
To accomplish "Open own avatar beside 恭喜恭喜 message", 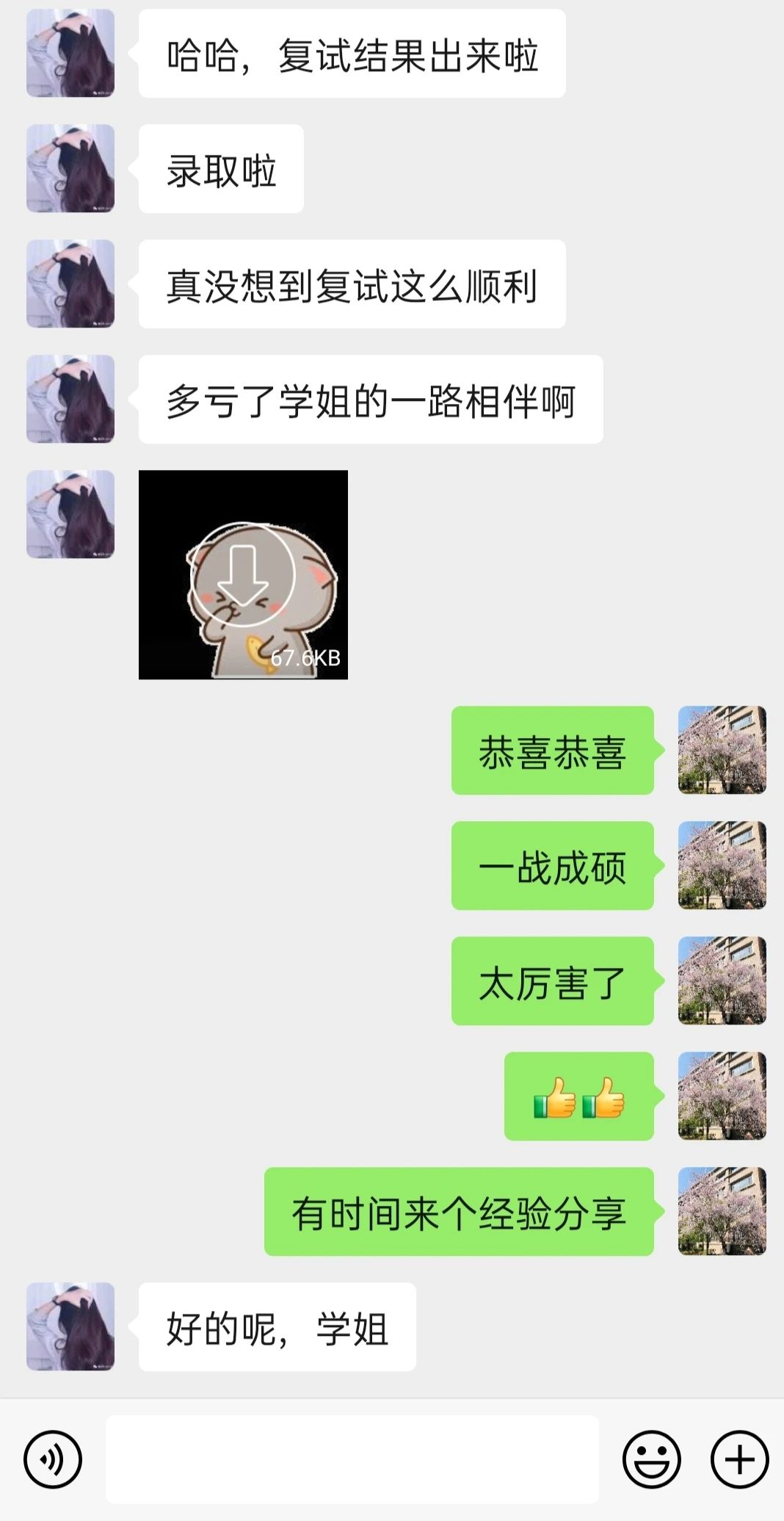I will (x=722, y=750).
